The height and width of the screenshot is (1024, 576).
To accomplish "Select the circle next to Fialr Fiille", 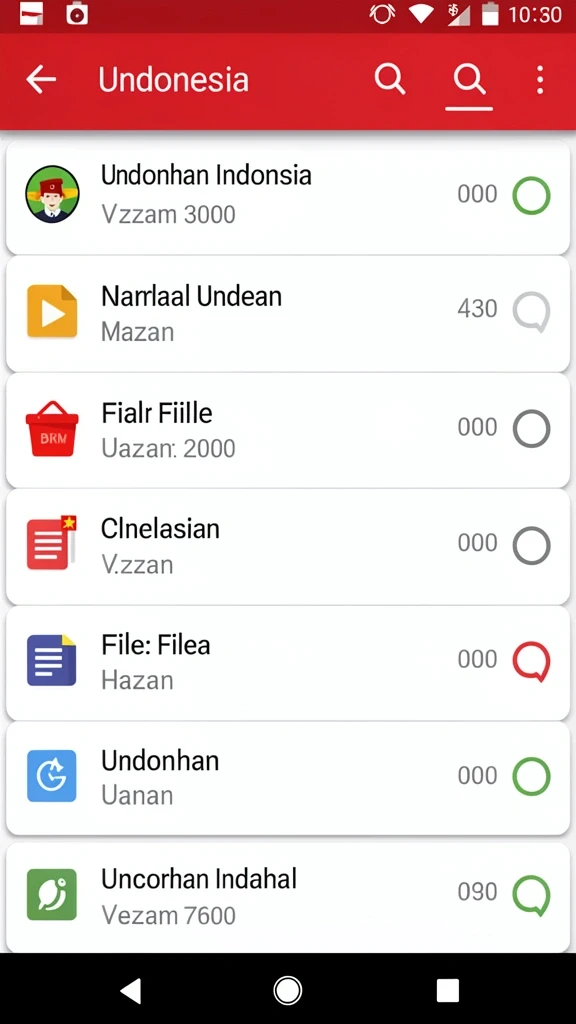I will tap(531, 428).
